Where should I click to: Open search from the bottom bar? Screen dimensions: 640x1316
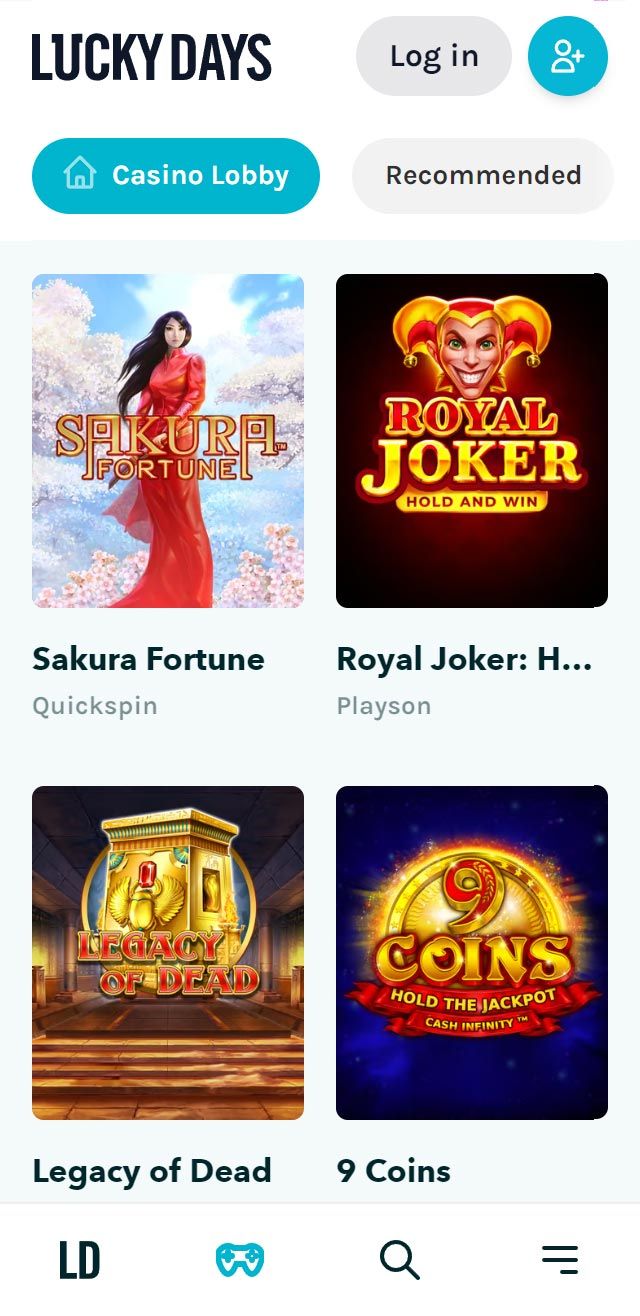(x=400, y=1260)
